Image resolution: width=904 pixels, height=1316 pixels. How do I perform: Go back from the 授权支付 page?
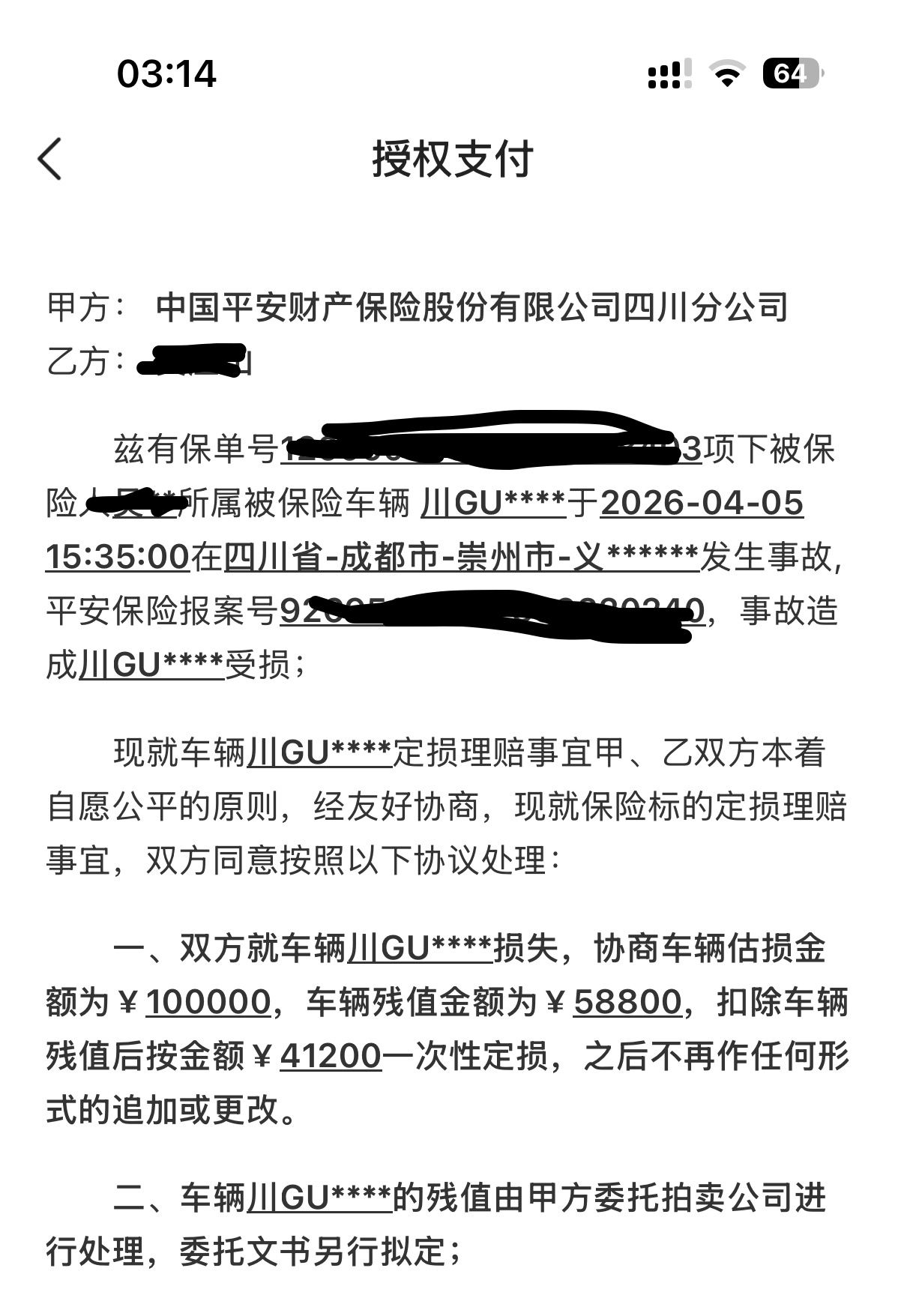(x=49, y=159)
